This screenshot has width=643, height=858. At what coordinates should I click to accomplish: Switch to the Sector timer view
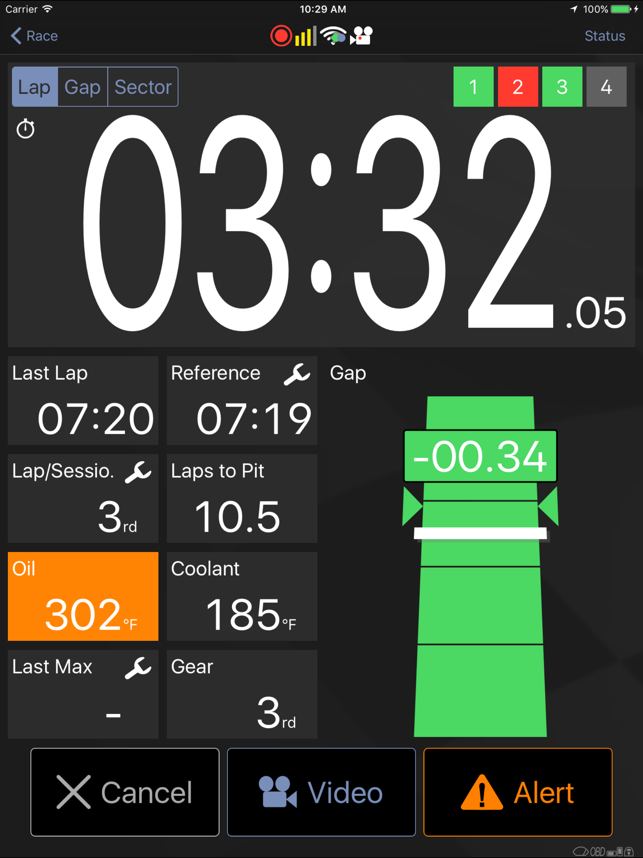click(x=143, y=87)
